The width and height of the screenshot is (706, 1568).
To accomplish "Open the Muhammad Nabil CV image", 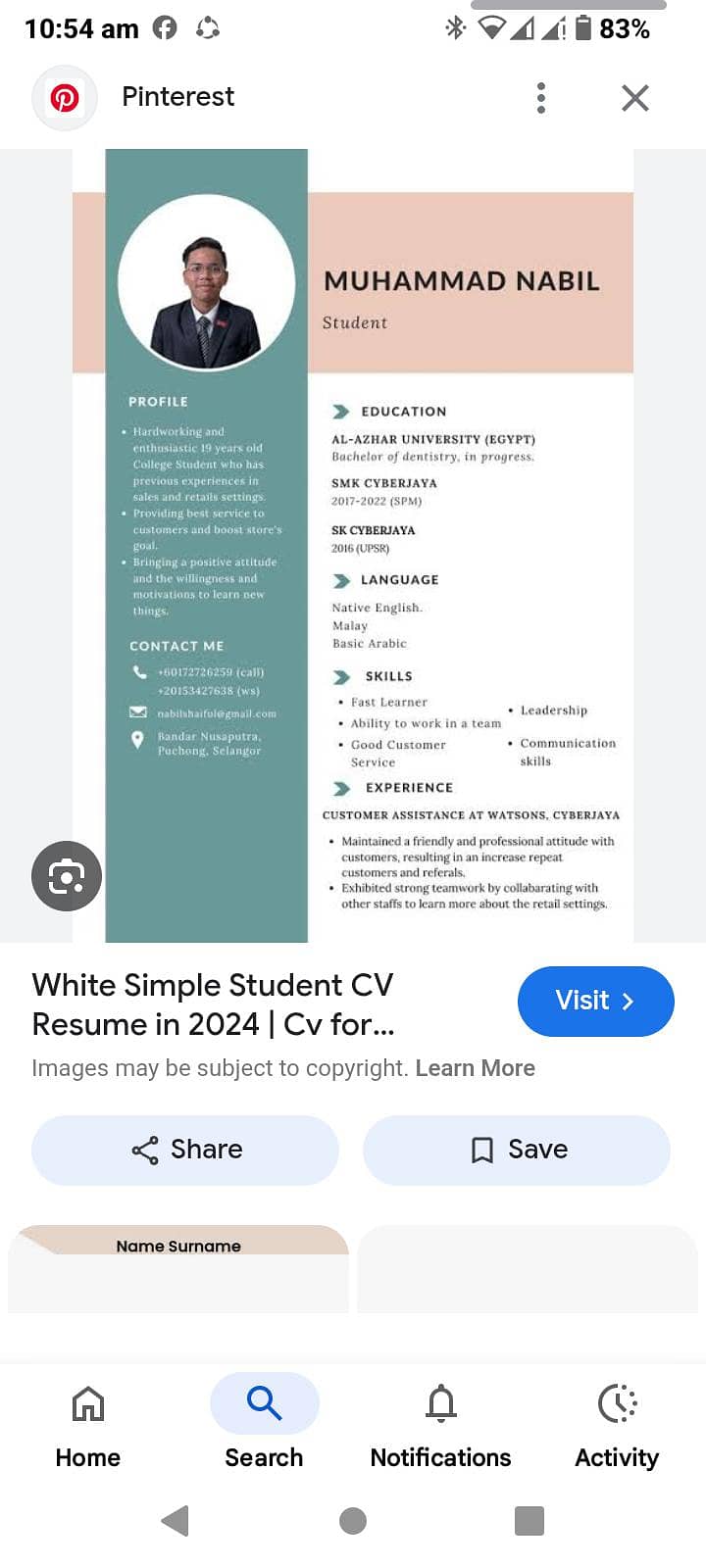I will coord(353,545).
